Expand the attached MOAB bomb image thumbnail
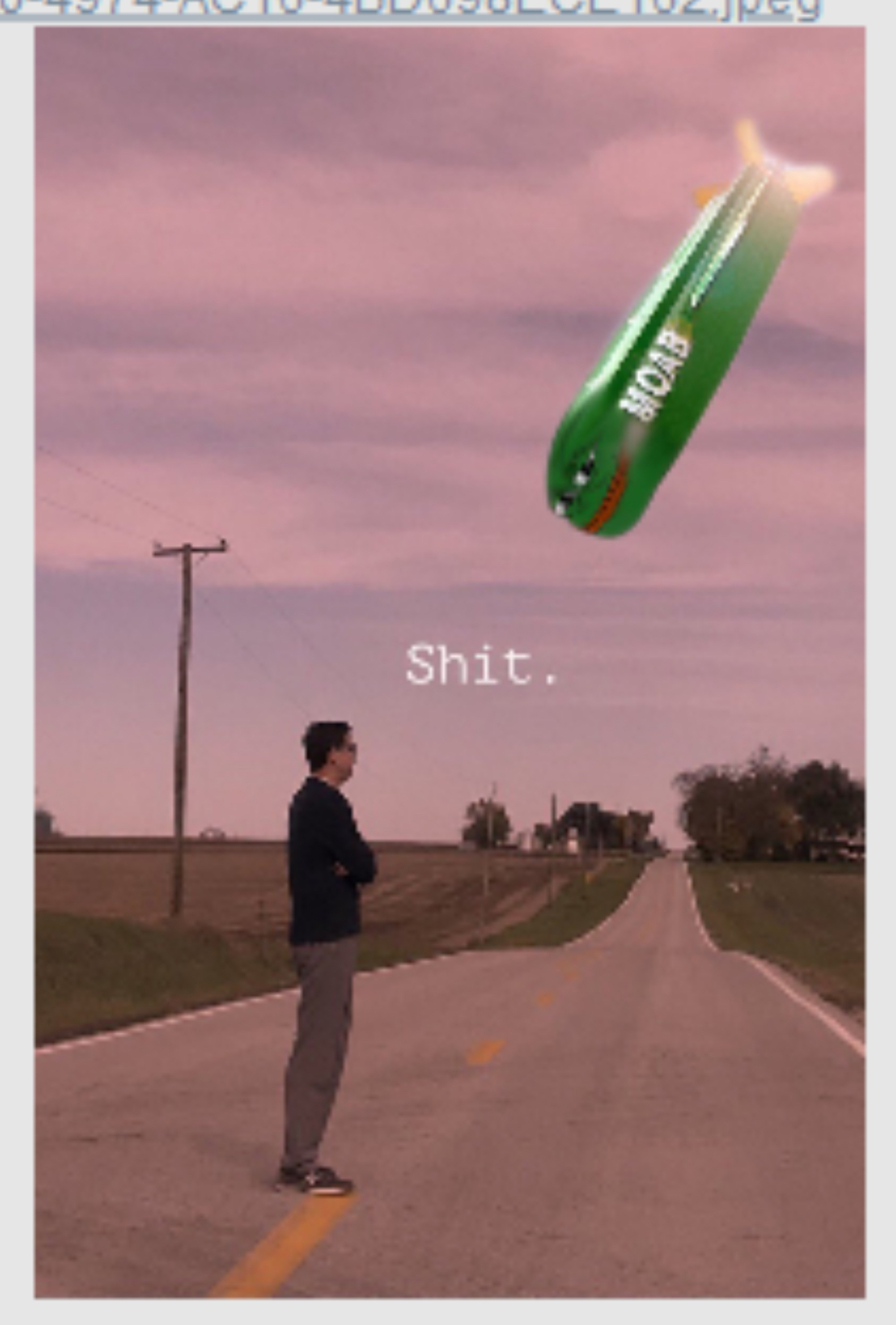 pyautogui.click(x=449, y=661)
